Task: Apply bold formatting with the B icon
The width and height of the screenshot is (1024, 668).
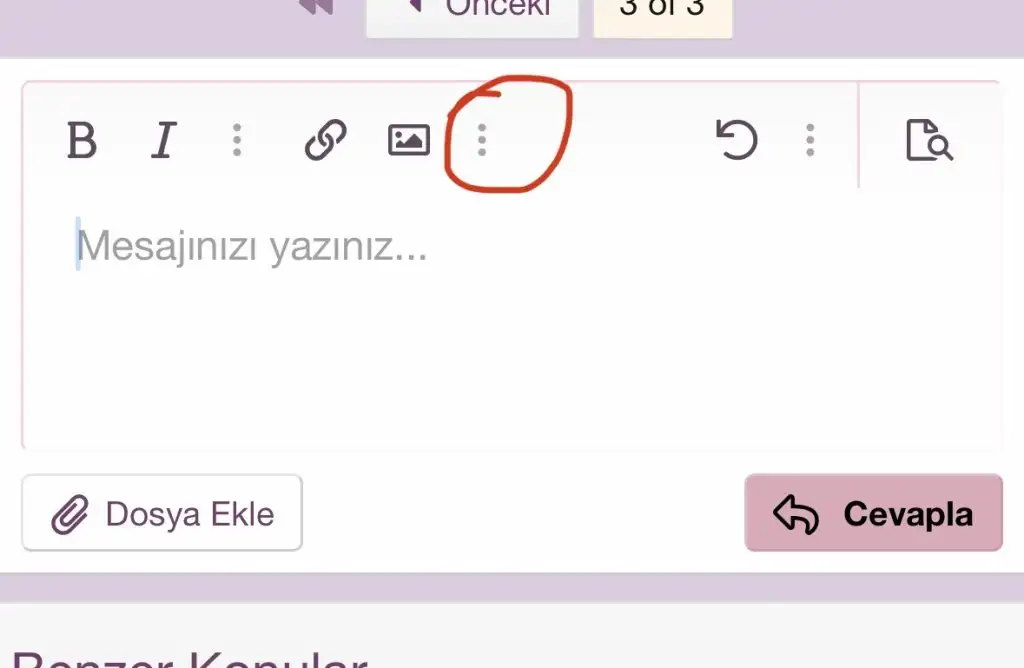Action: (82, 140)
